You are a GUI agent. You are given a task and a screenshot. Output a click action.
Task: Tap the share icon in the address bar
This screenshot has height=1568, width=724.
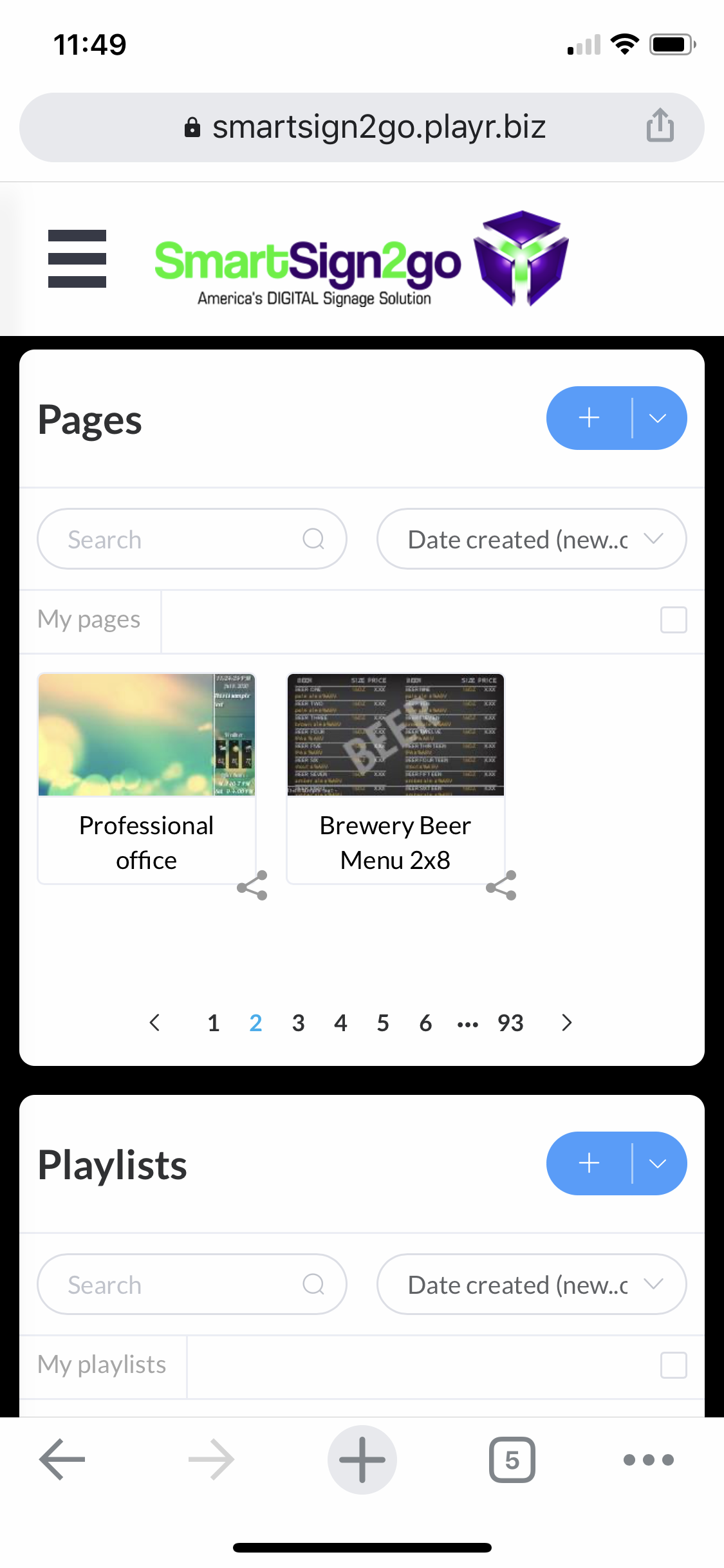(x=660, y=126)
